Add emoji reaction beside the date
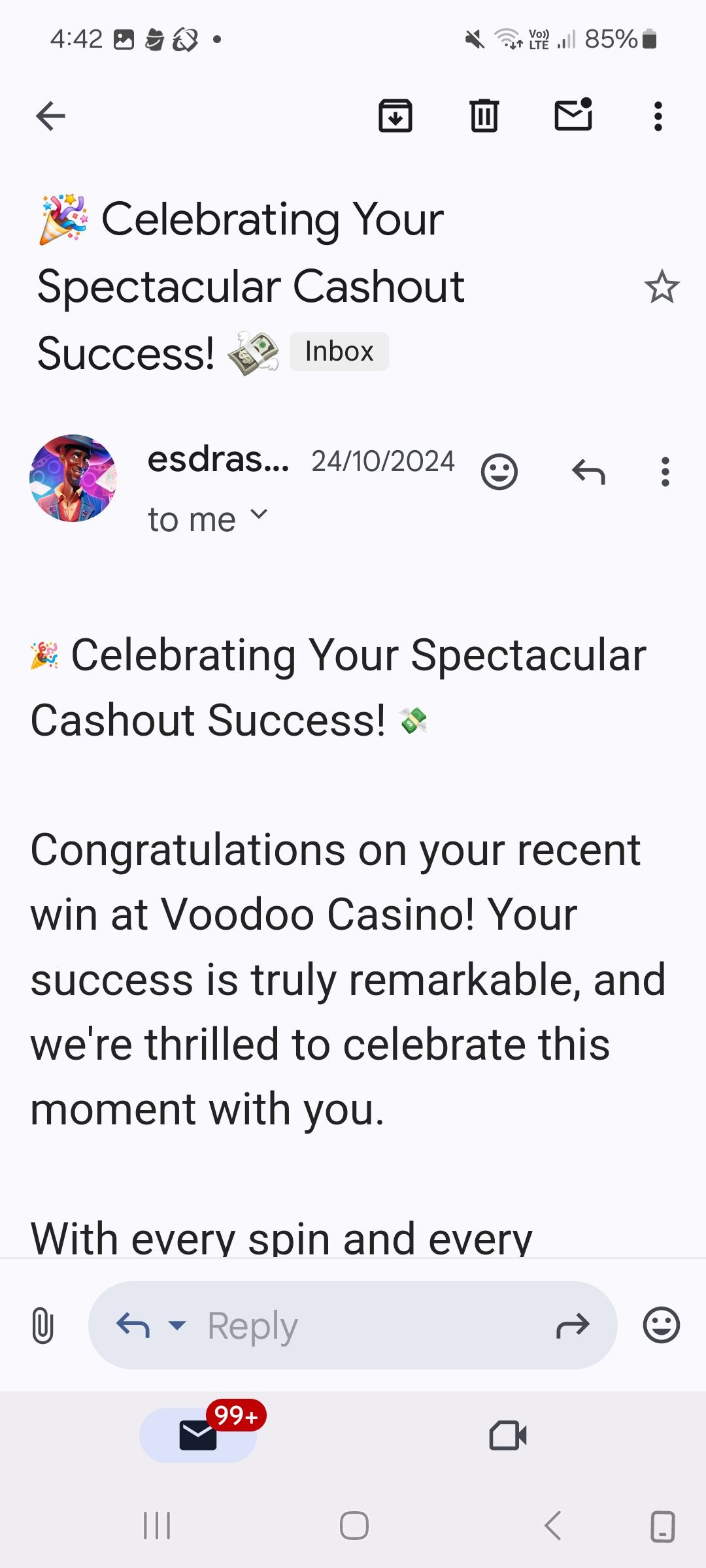Image resolution: width=706 pixels, height=1568 pixels. (499, 472)
